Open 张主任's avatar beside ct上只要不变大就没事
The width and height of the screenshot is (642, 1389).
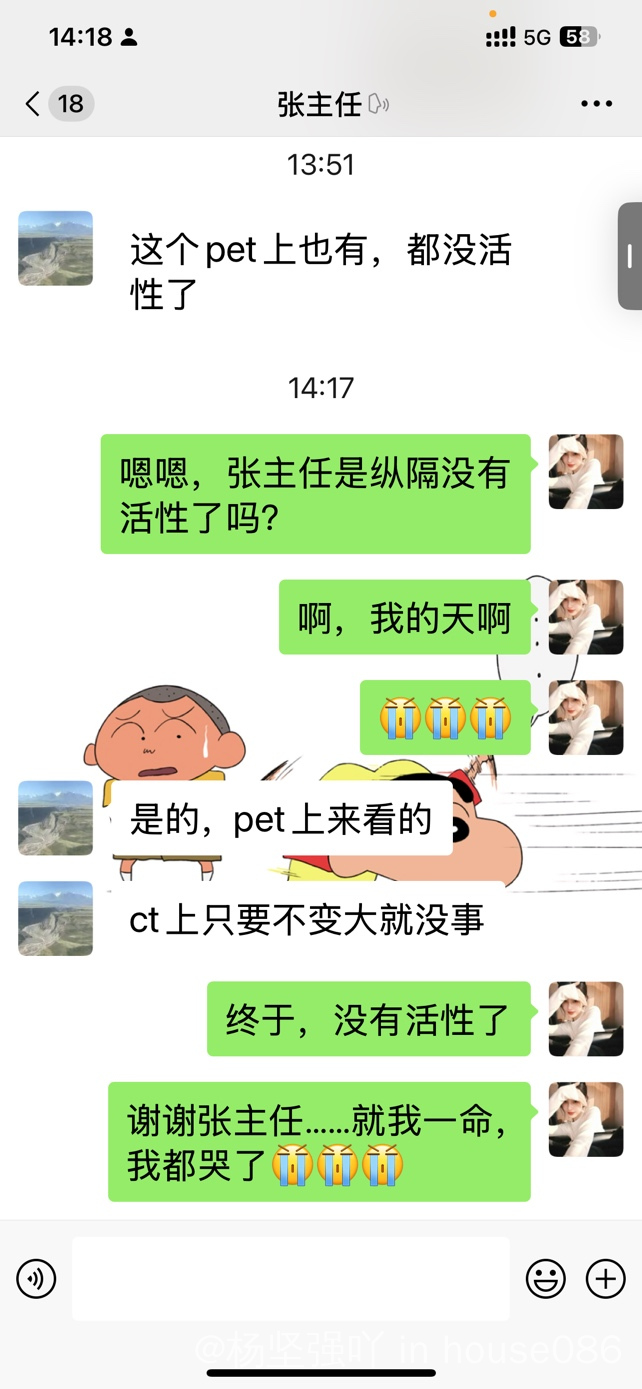pyautogui.click(x=56, y=918)
